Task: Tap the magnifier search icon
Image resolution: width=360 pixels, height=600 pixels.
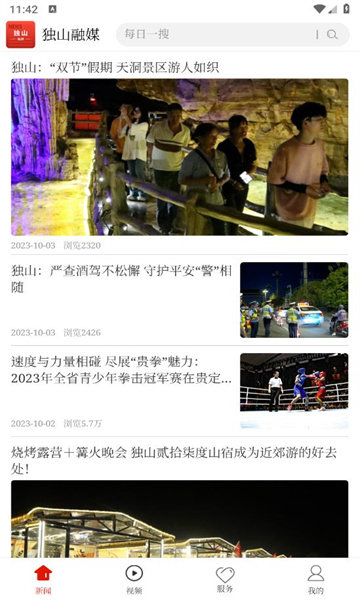Action: coord(332,34)
